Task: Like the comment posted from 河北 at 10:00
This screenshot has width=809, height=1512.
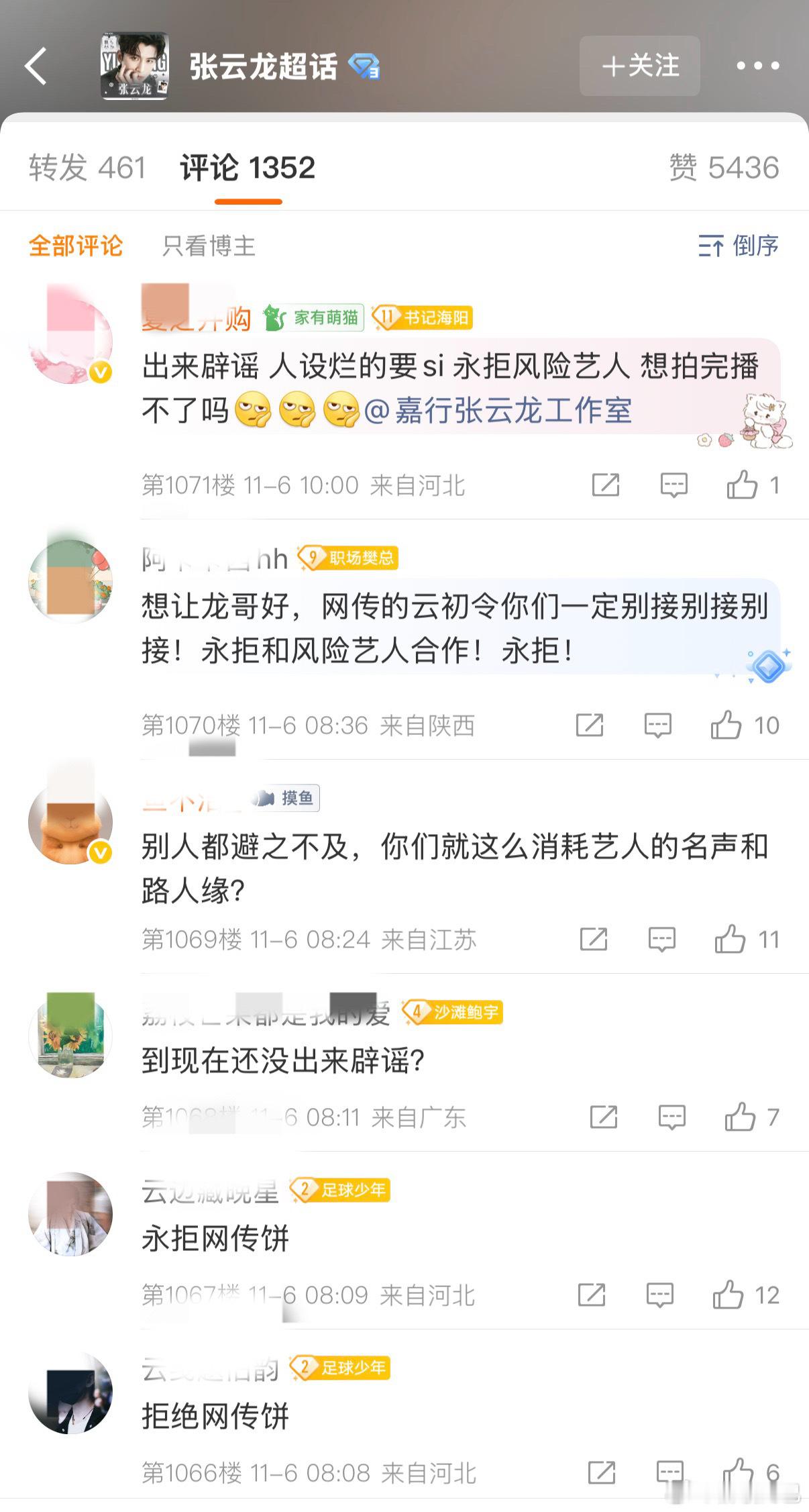Action: [x=742, y=485]
